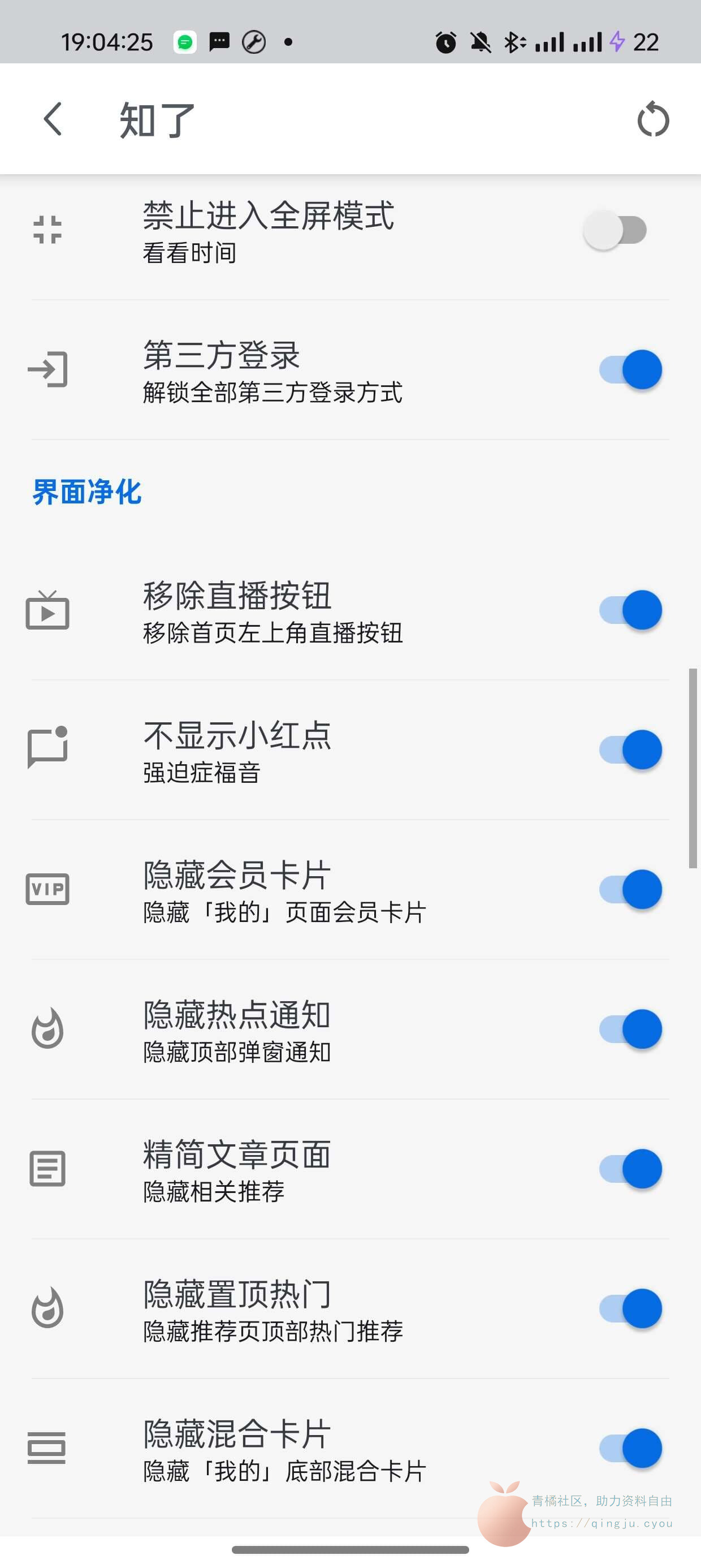Turn off 隐藏热点通知 switch
This screenshot has width=701, height=1568.
(x=630, y=1029)
